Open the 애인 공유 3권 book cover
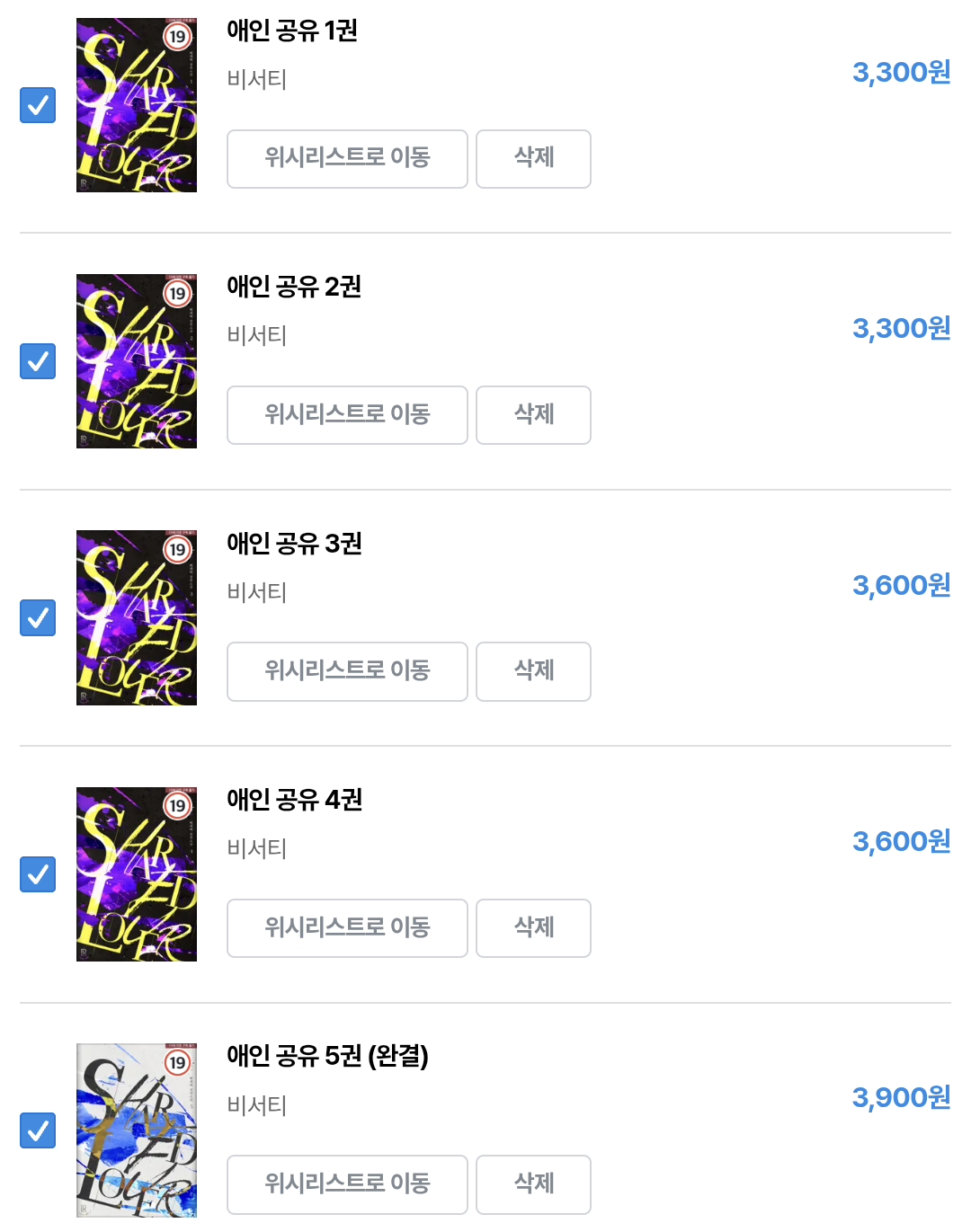 tap(137, 617)
